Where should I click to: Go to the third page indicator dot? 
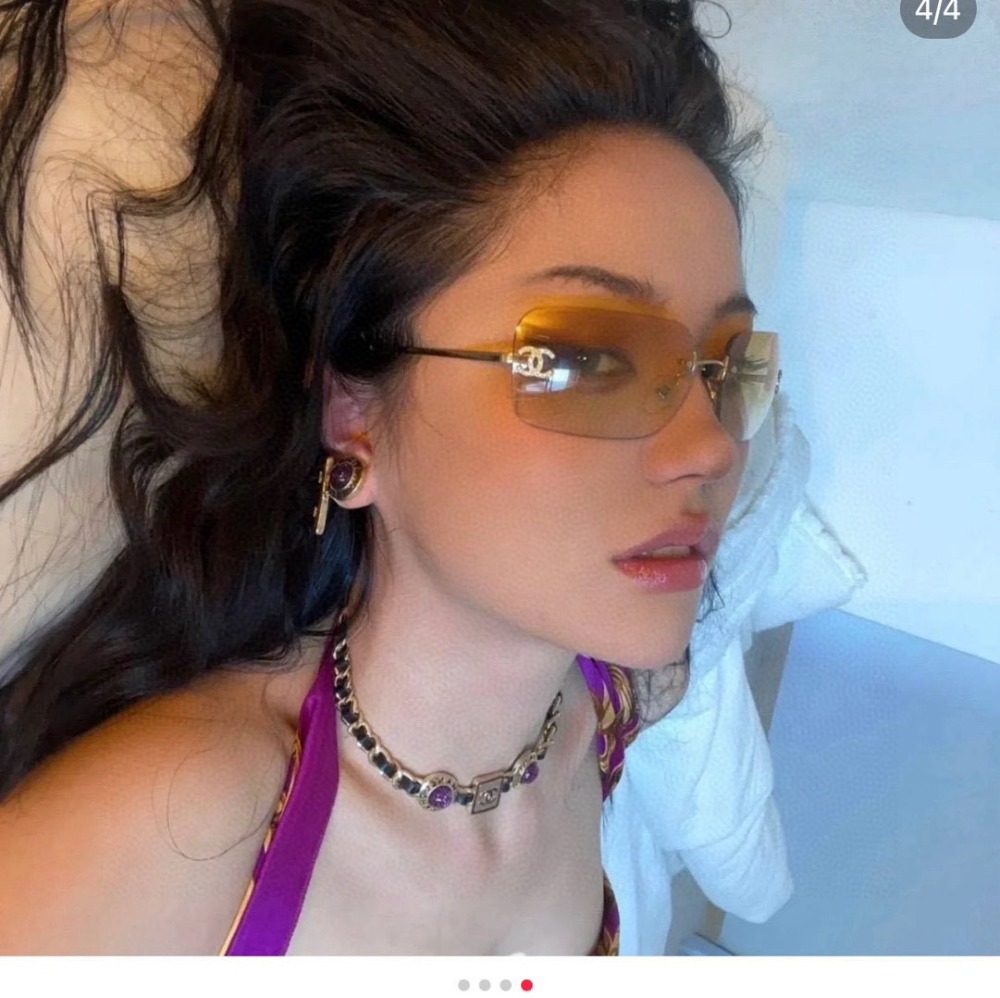[x=506, y=985]
